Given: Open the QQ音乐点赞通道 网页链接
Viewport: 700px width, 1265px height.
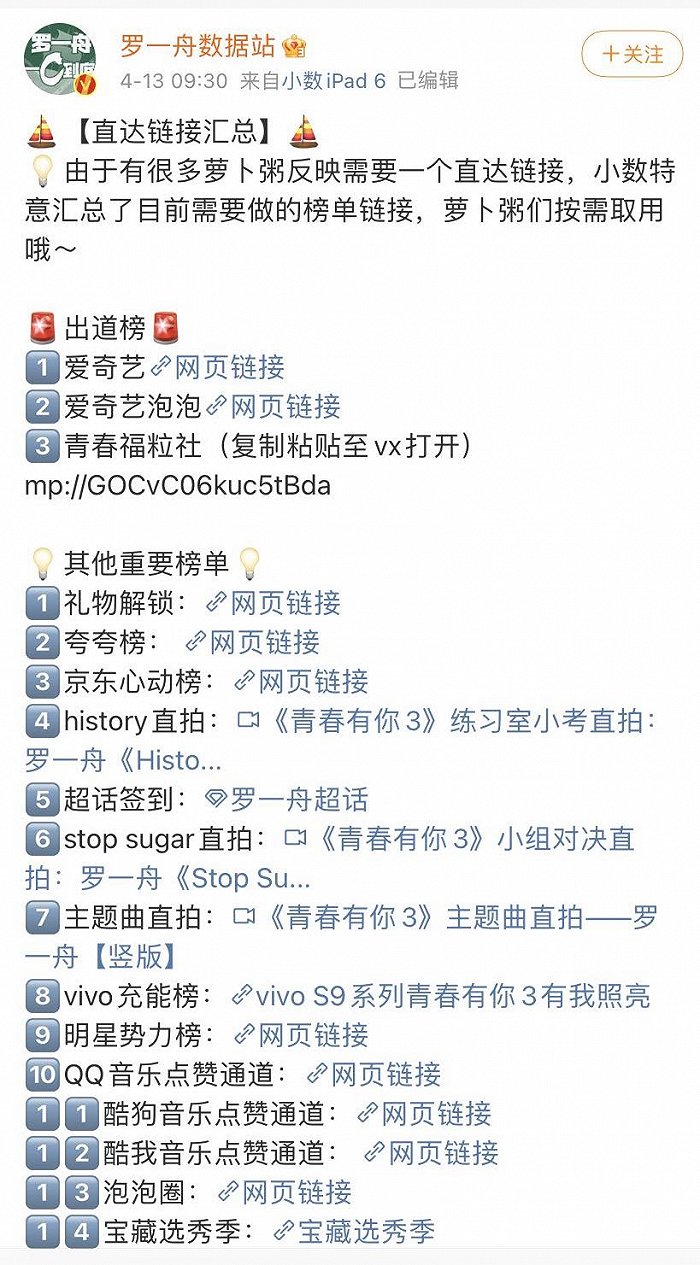Looking at the screenshot, I should pyautogui.click(x=374, y=1074).
